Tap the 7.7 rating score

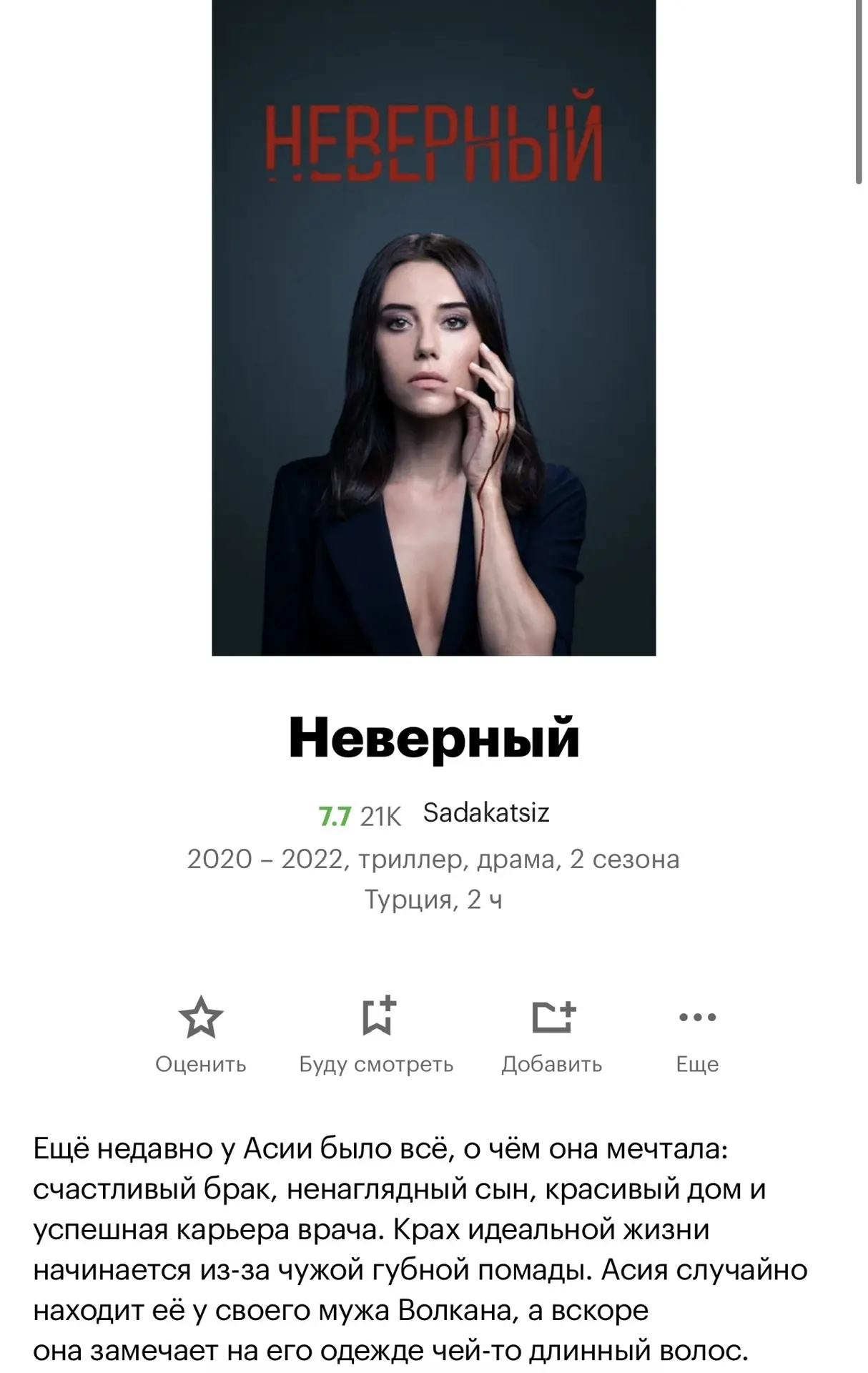(335, 816)
